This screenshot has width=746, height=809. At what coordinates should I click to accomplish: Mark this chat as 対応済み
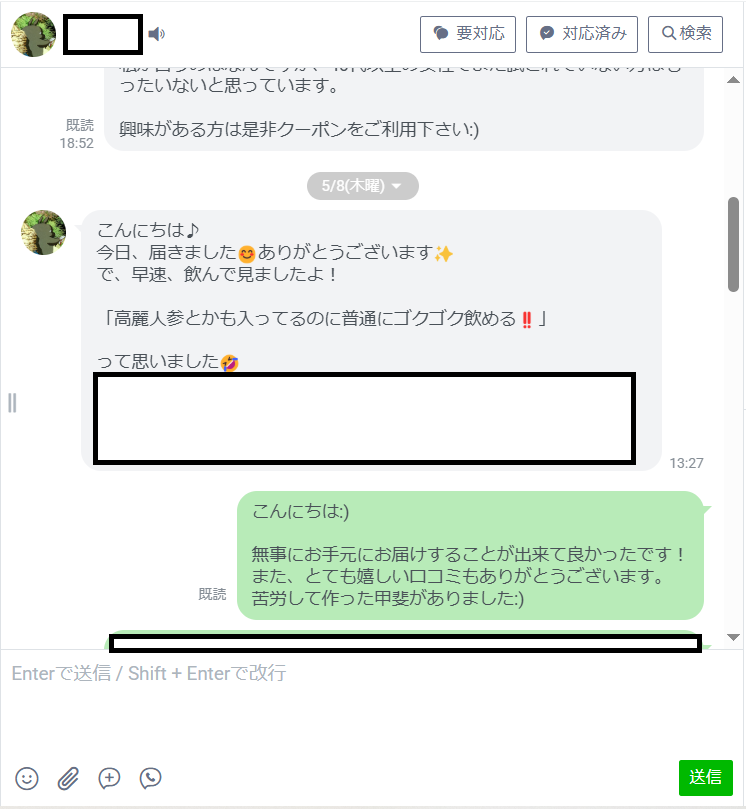tap(582, 34)
